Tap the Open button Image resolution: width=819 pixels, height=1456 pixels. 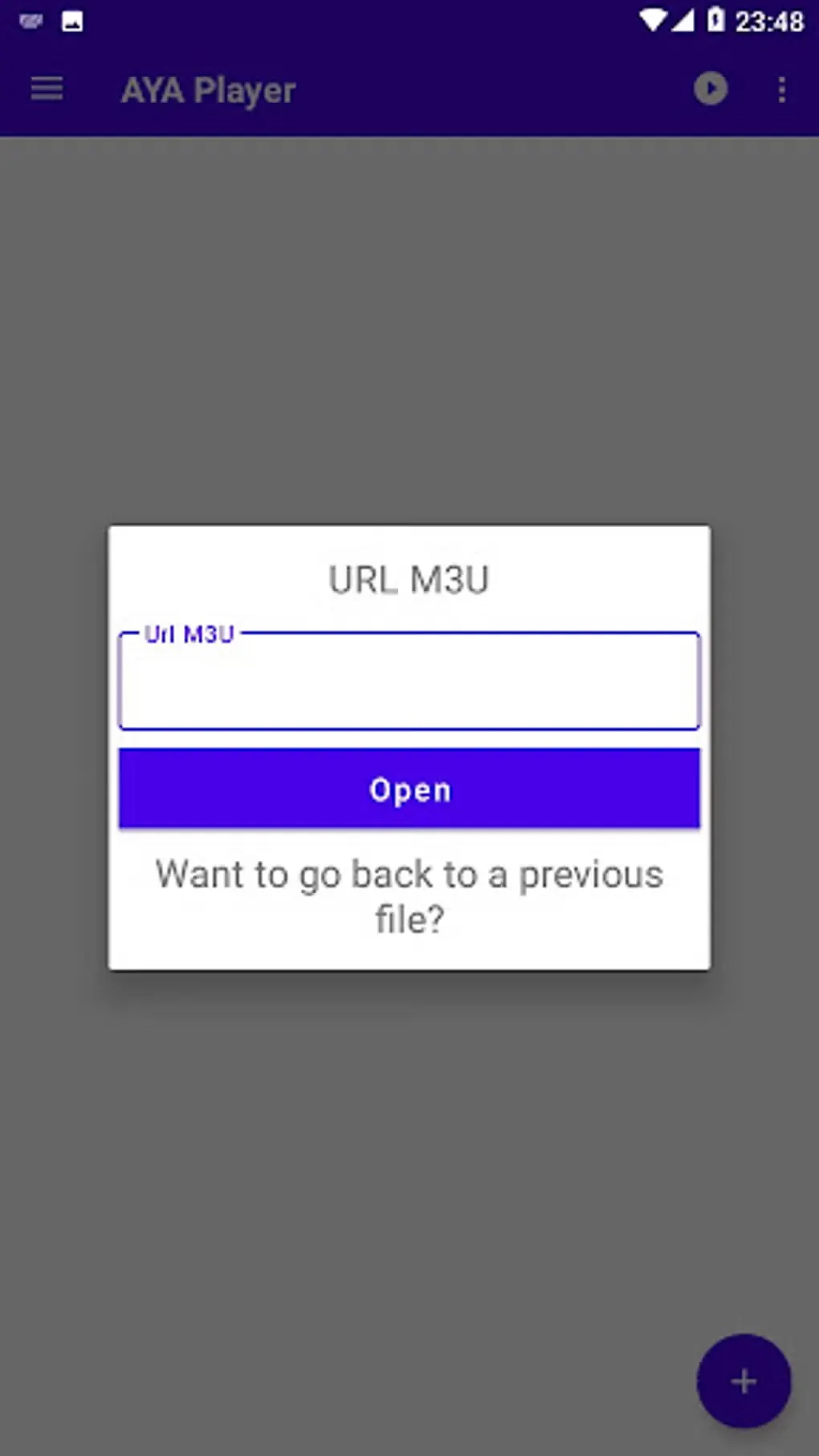point(409,789)
